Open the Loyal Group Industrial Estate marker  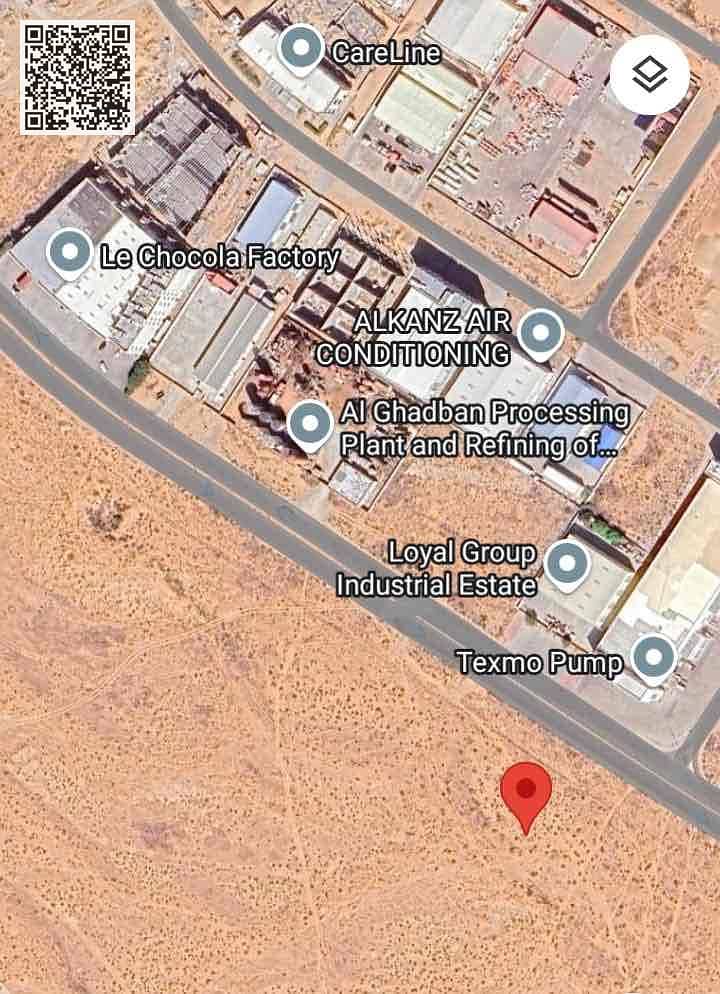pos(568,564)
